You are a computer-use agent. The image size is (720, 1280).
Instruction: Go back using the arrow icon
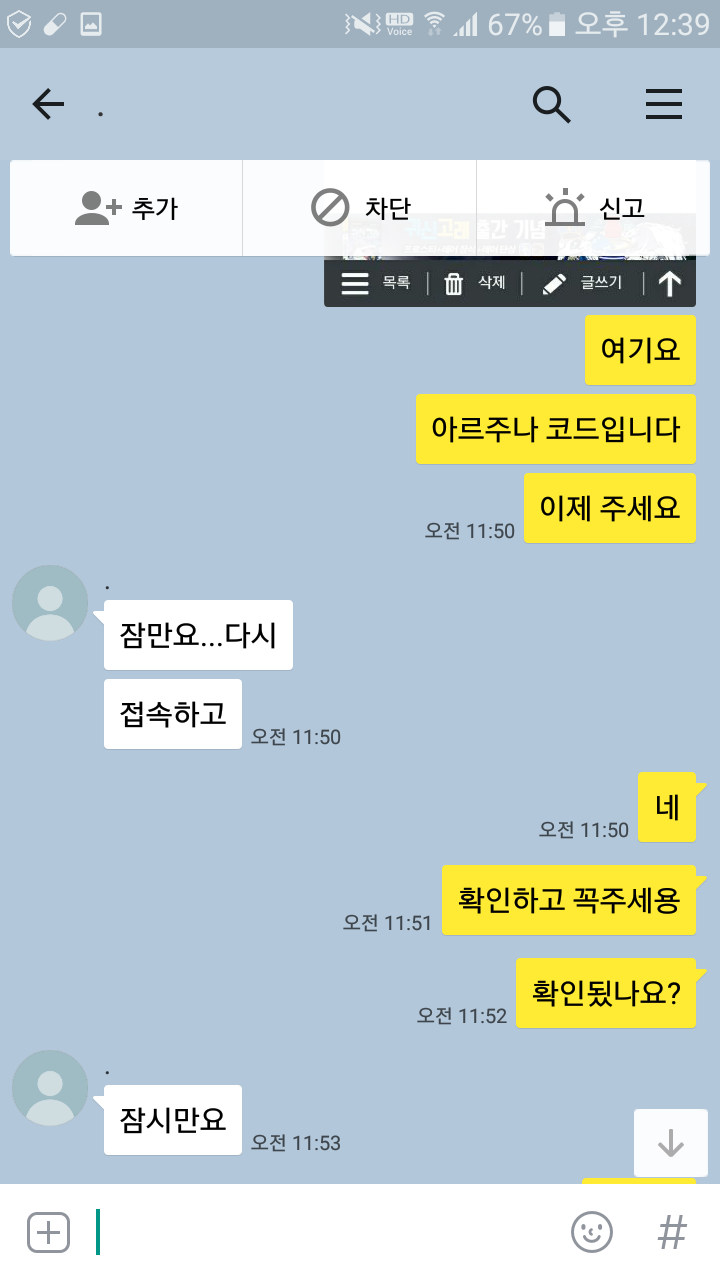(x=48, y=104)
